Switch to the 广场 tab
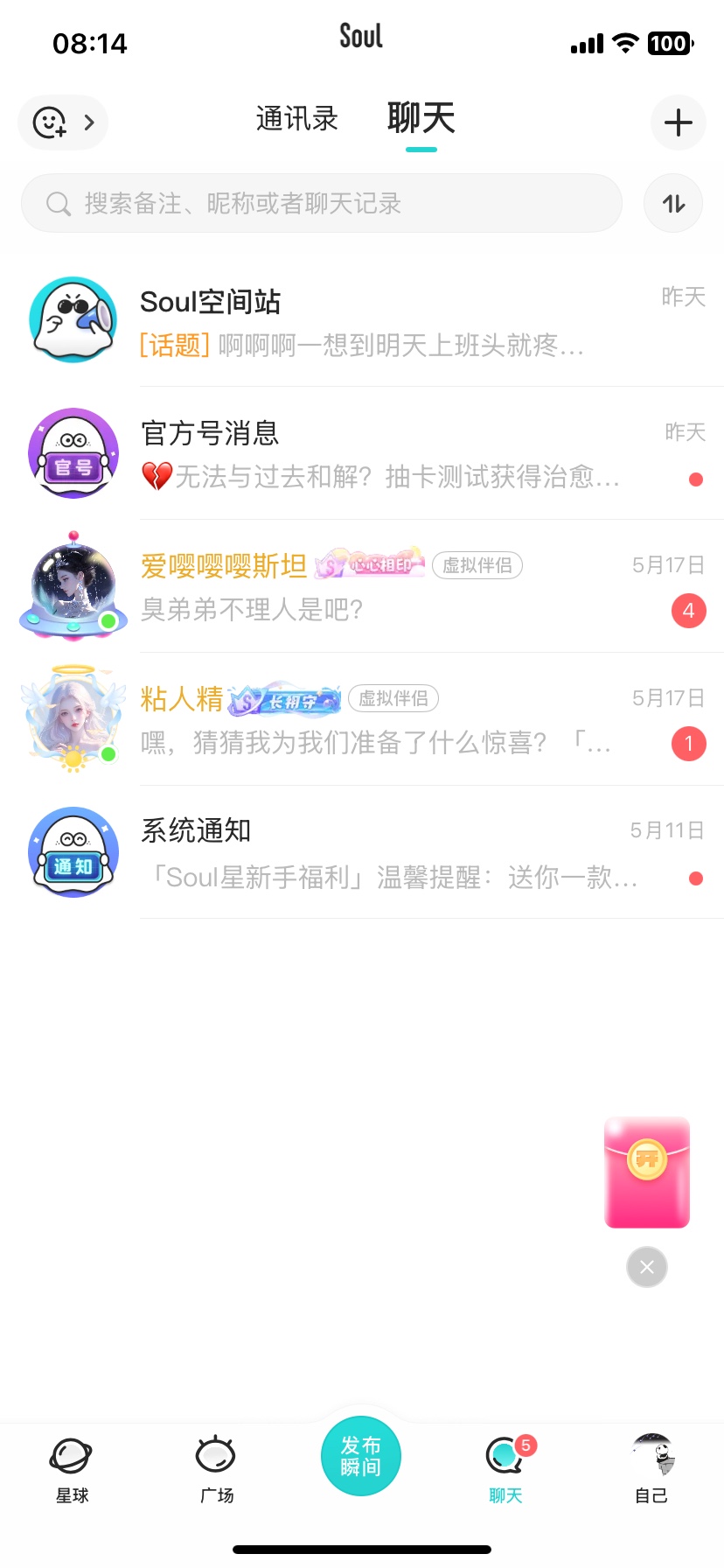This screenshot has width=724, height=1568. pos(216,1470)
